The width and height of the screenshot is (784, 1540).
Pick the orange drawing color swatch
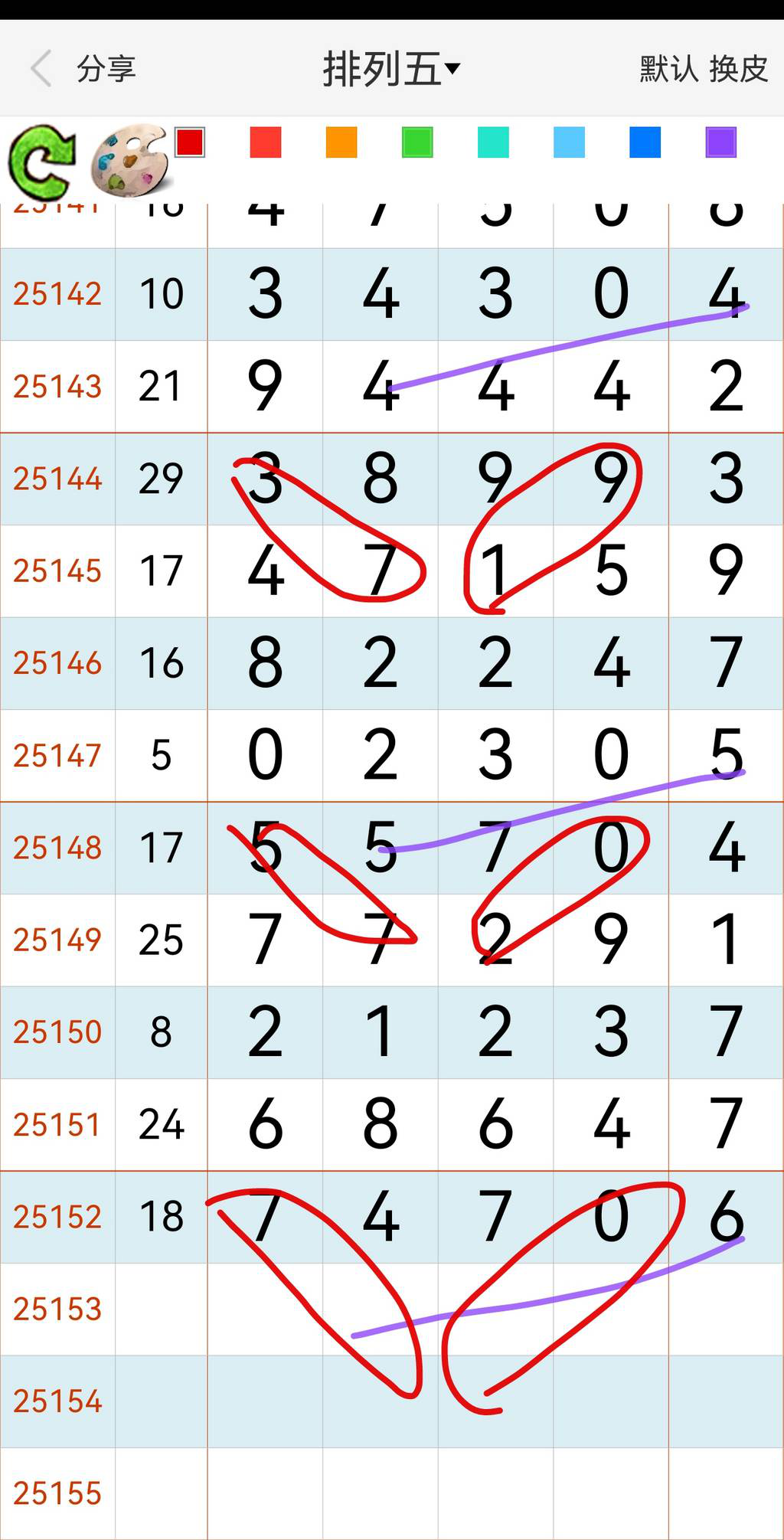(341, 142)
